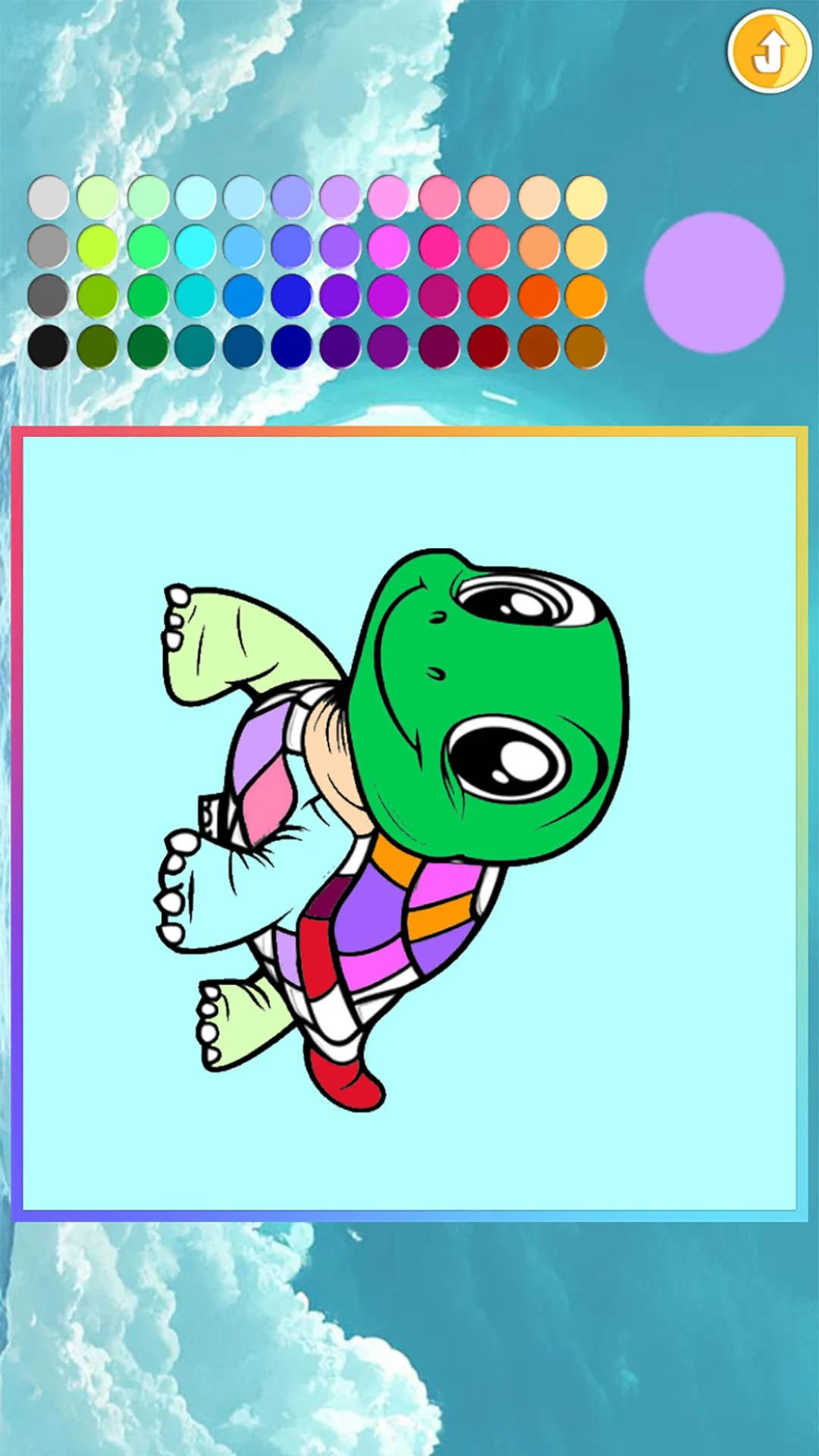Choose the hot pink color
The height and width of the screenshot is (1456, 819).
coord(439,246)
